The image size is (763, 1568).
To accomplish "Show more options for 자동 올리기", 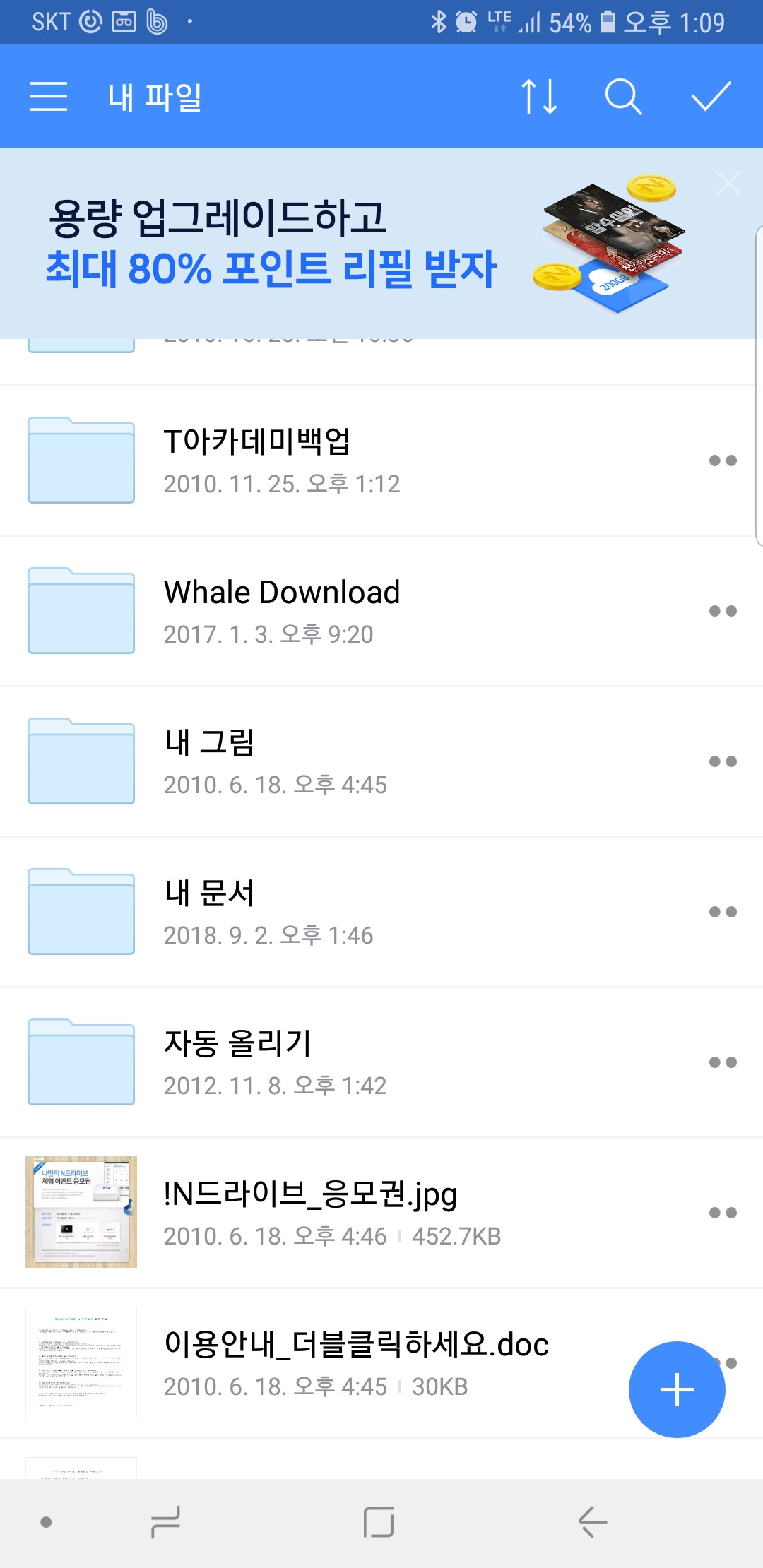I will tap(723, 1062).
